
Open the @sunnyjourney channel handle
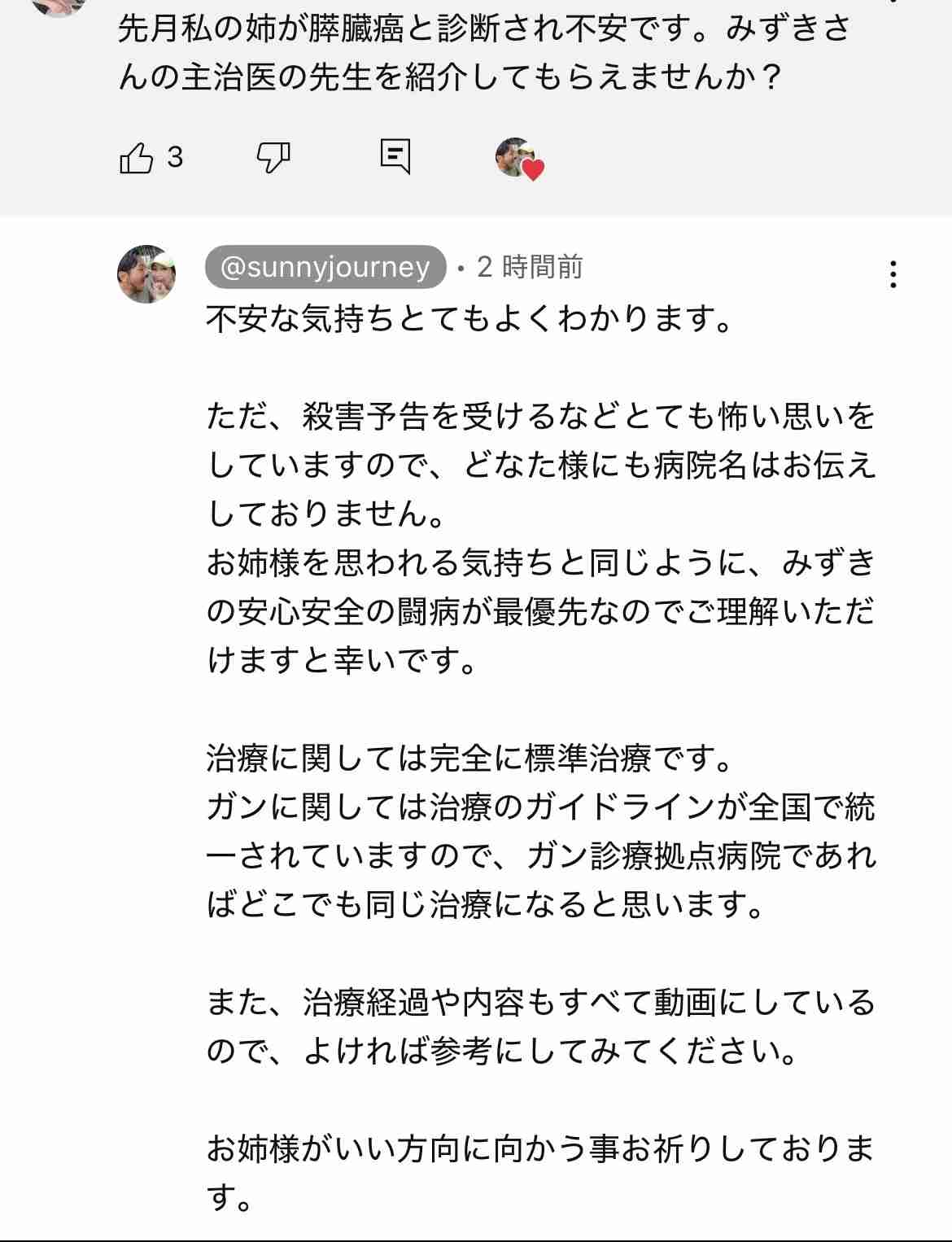[325, 267]
